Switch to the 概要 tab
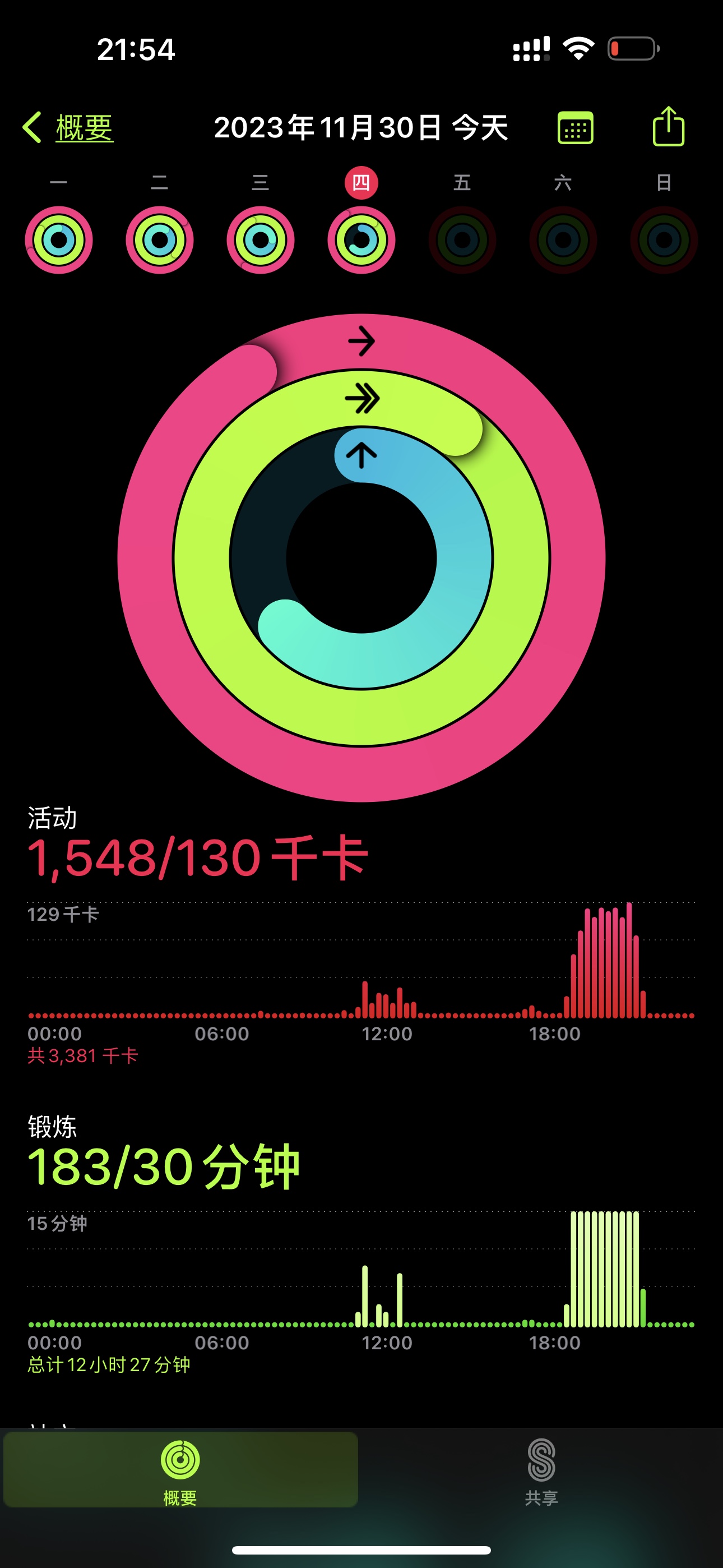 (x=180, y=1470)
